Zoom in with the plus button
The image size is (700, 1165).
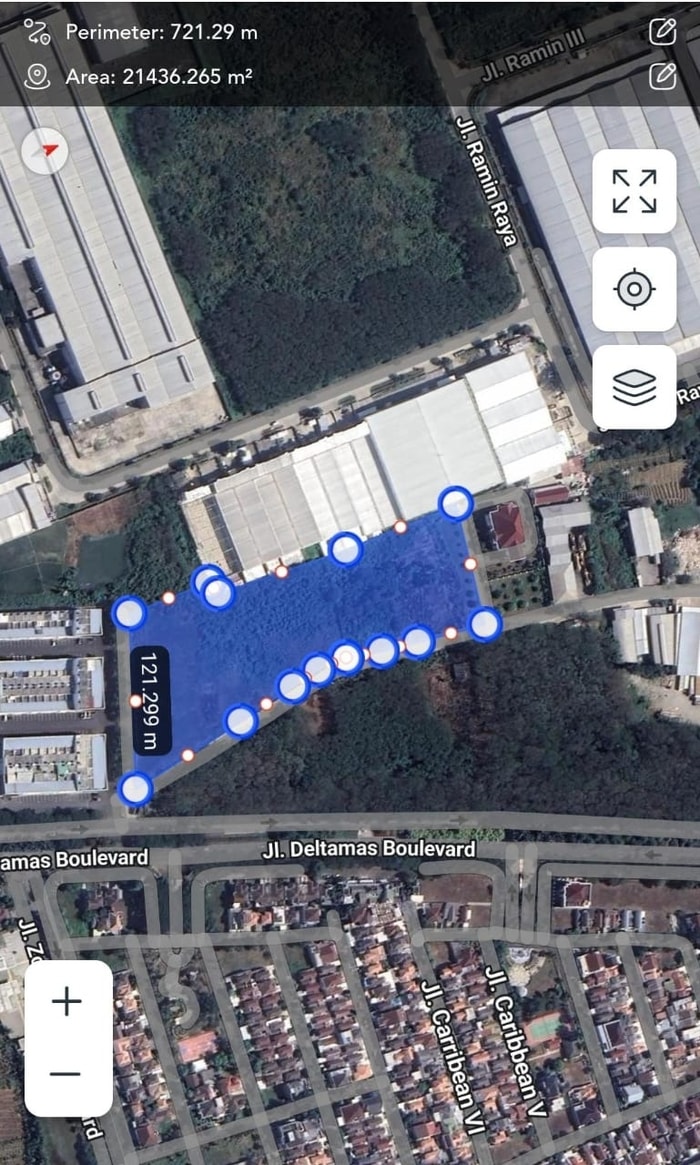point(67,1001)
